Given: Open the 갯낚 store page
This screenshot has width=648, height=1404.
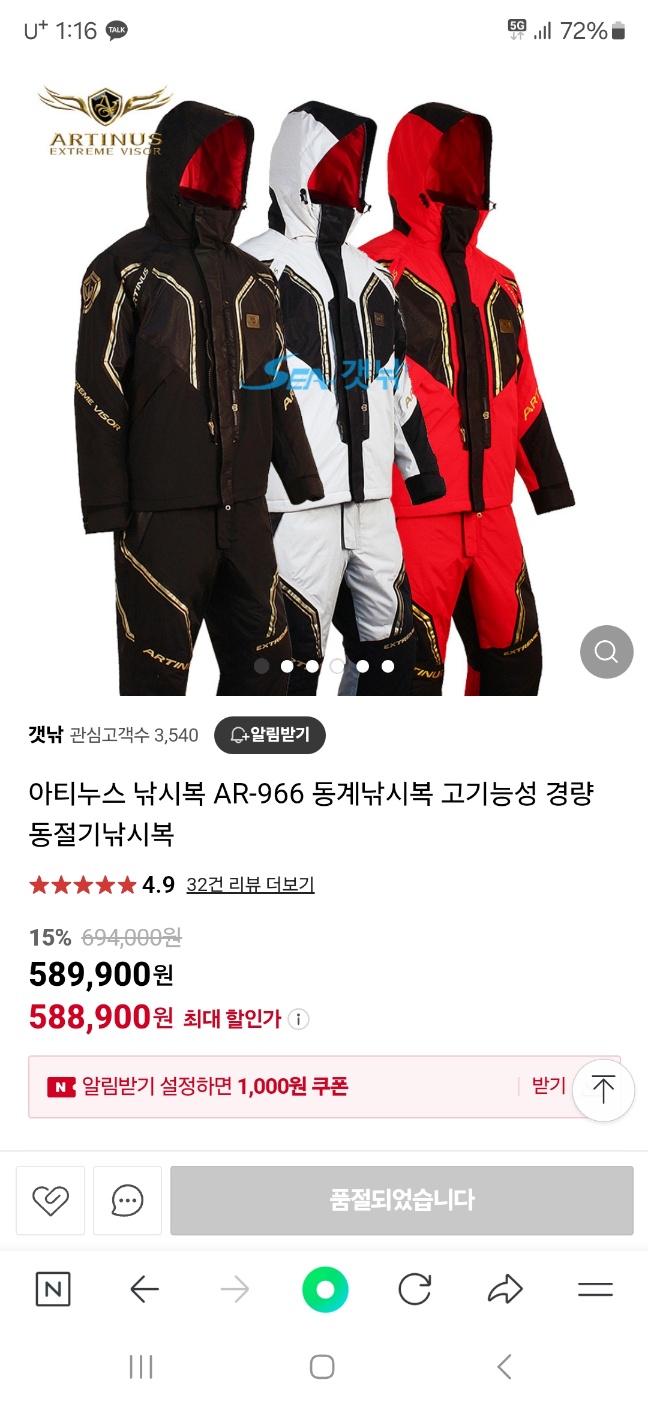Looking at the screenshot, I should tap(44, 735).
